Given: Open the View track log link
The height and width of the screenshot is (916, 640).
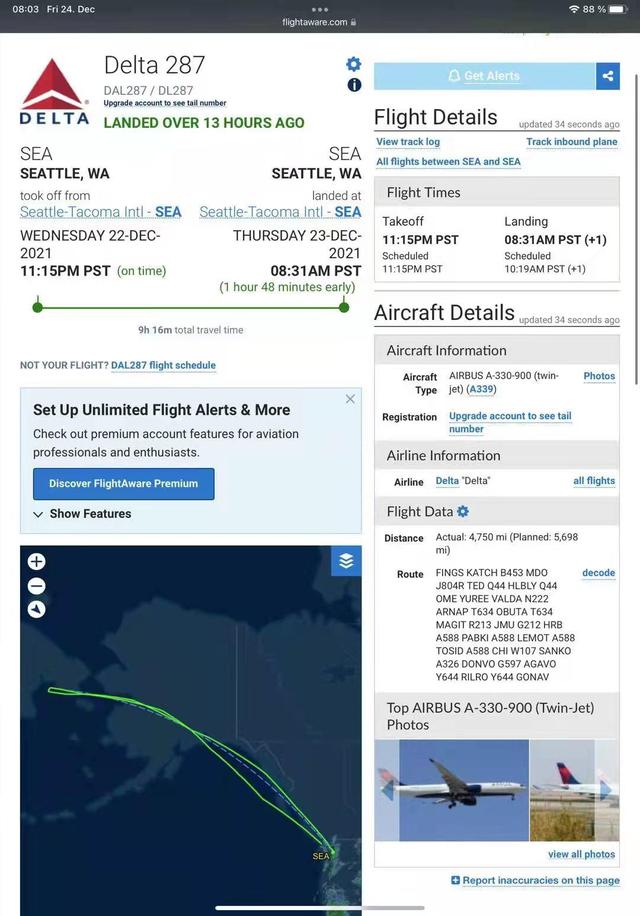Looking at the screenshot, I should pos(408,142).
